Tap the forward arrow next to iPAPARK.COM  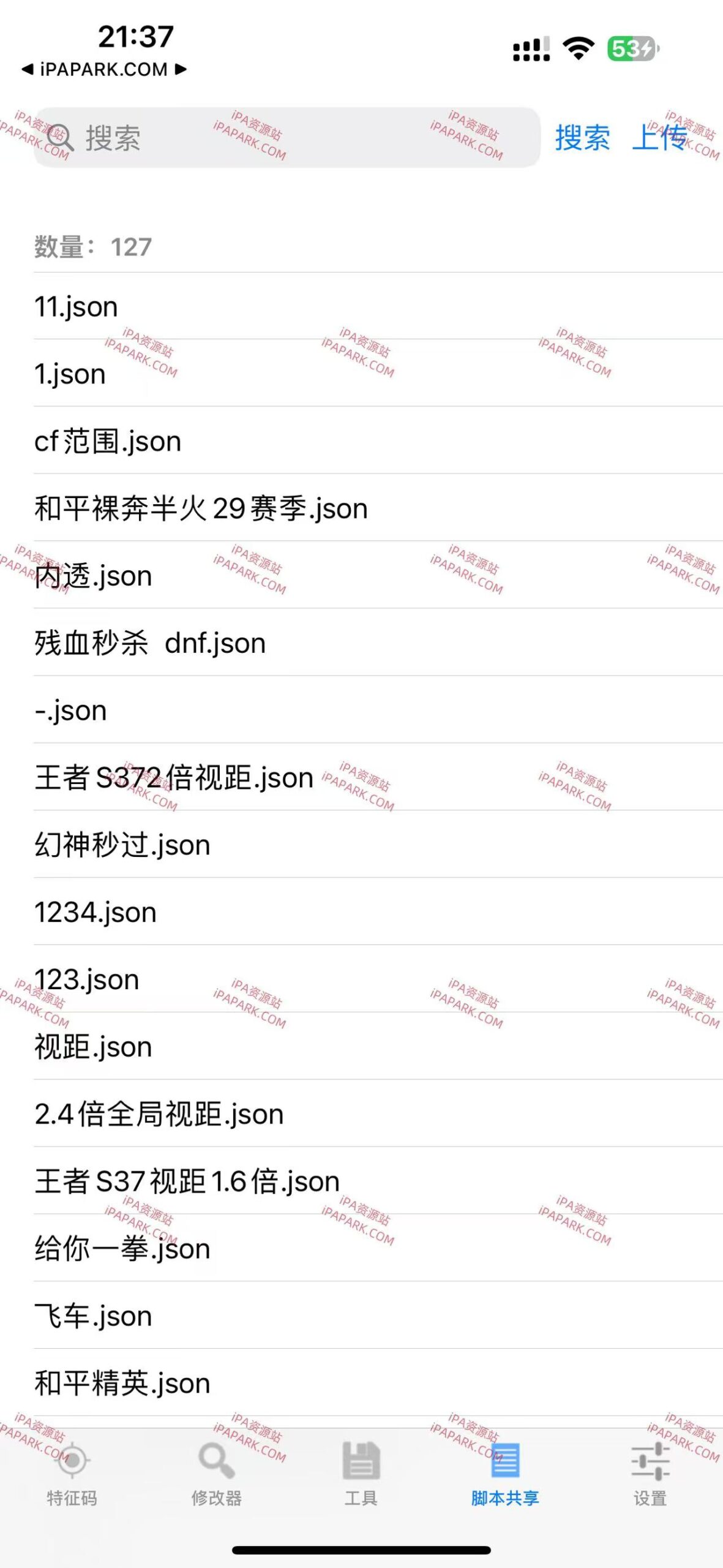[x=181, y=69]
